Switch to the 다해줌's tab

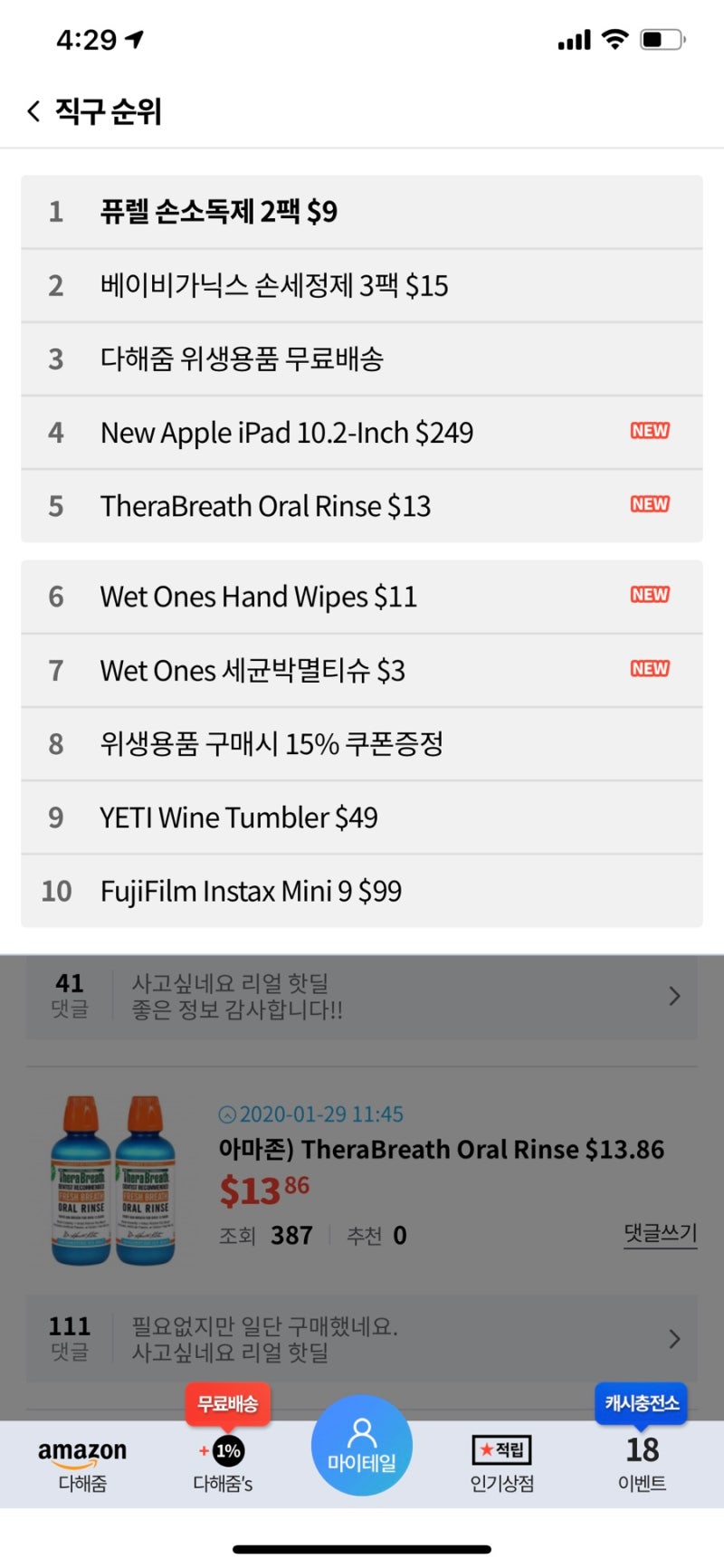pyautogui.click(x=223, y=1463)
